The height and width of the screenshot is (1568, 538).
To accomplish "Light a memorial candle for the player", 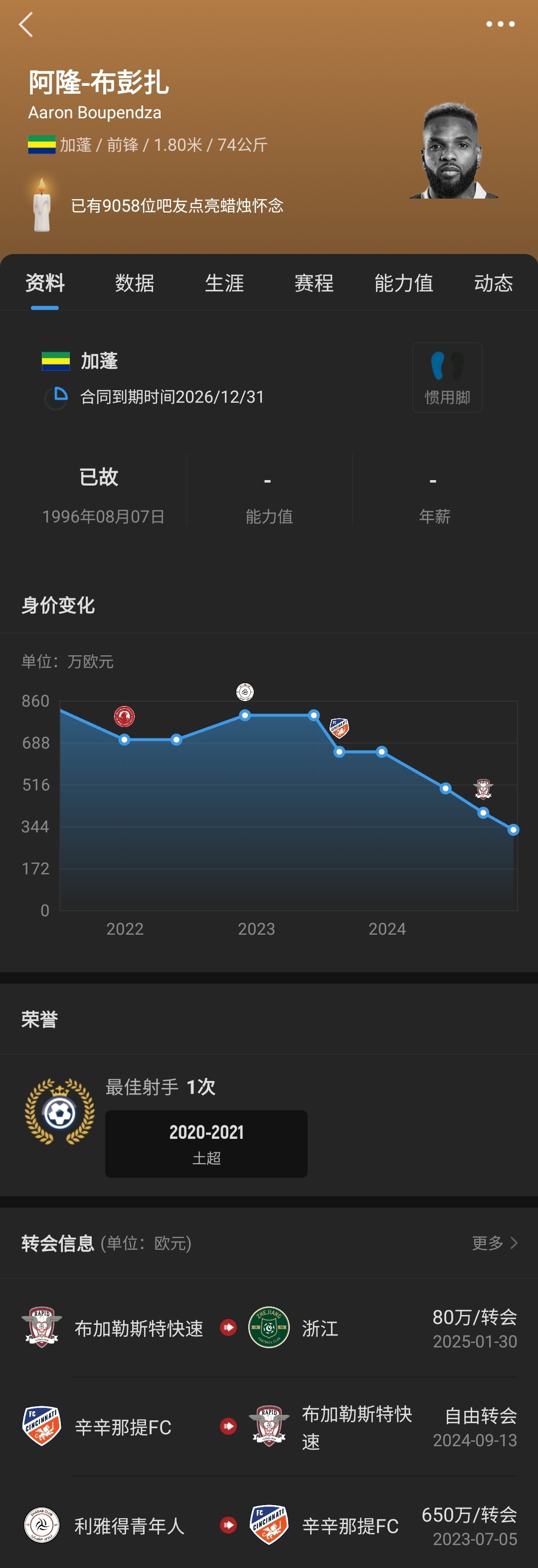I will (x=41, y=206).
